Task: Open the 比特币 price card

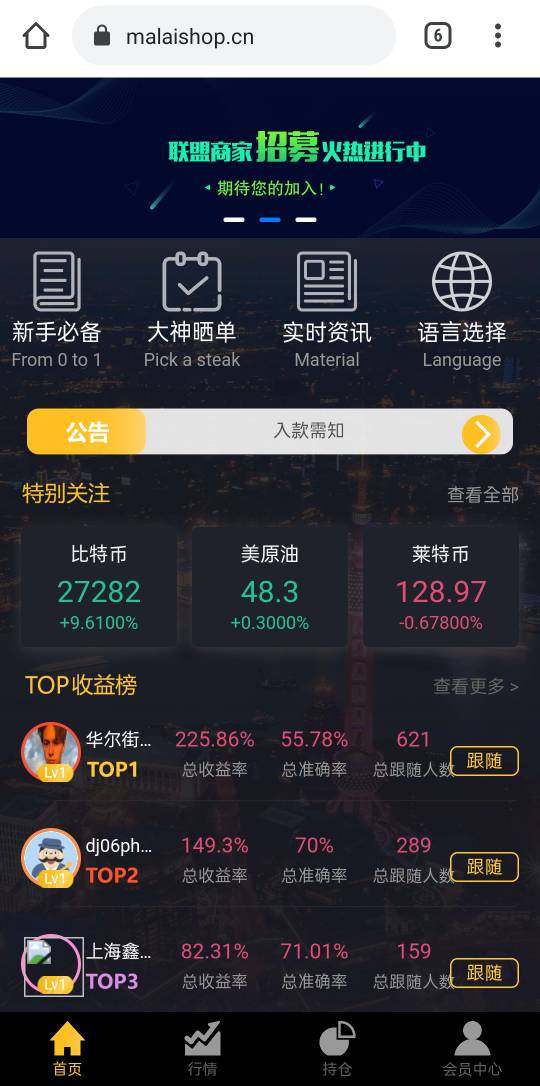Action: tap(99, 586)
